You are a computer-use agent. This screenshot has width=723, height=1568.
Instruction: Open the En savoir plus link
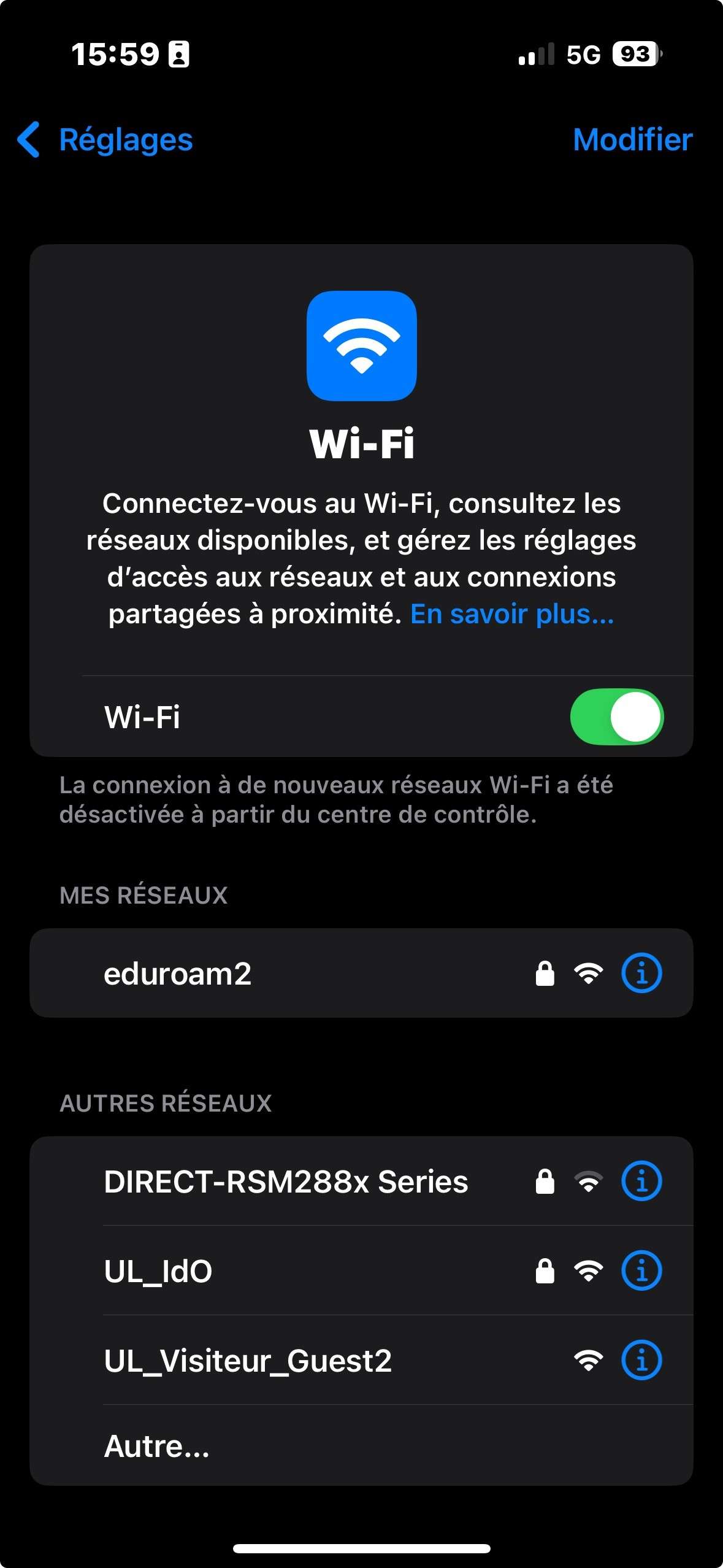512,614
